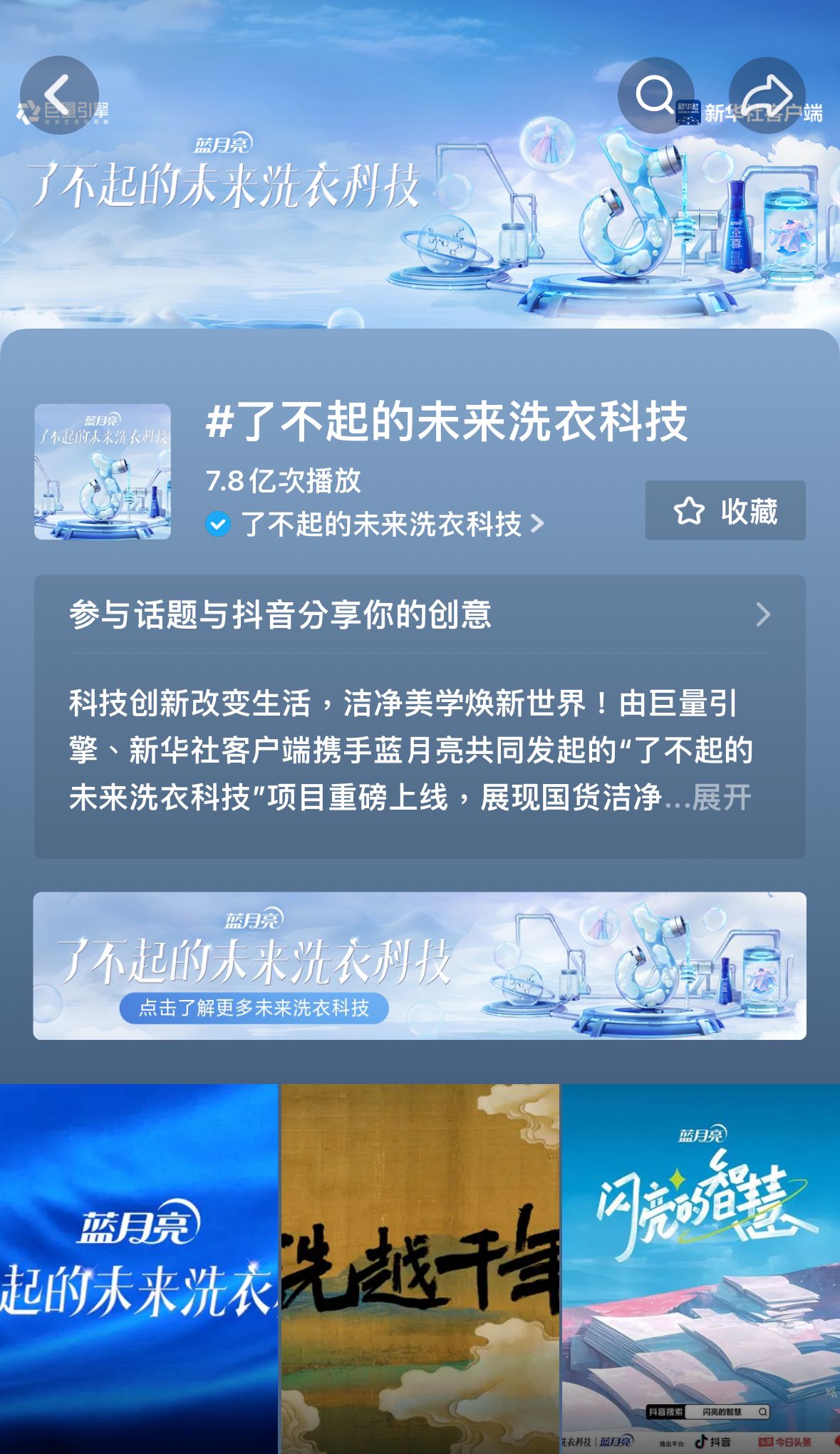This screenshot has height=1454, width=840.
Task: Open verified account 了不起的未来洗衣科技
Action: tap(381, 524)
